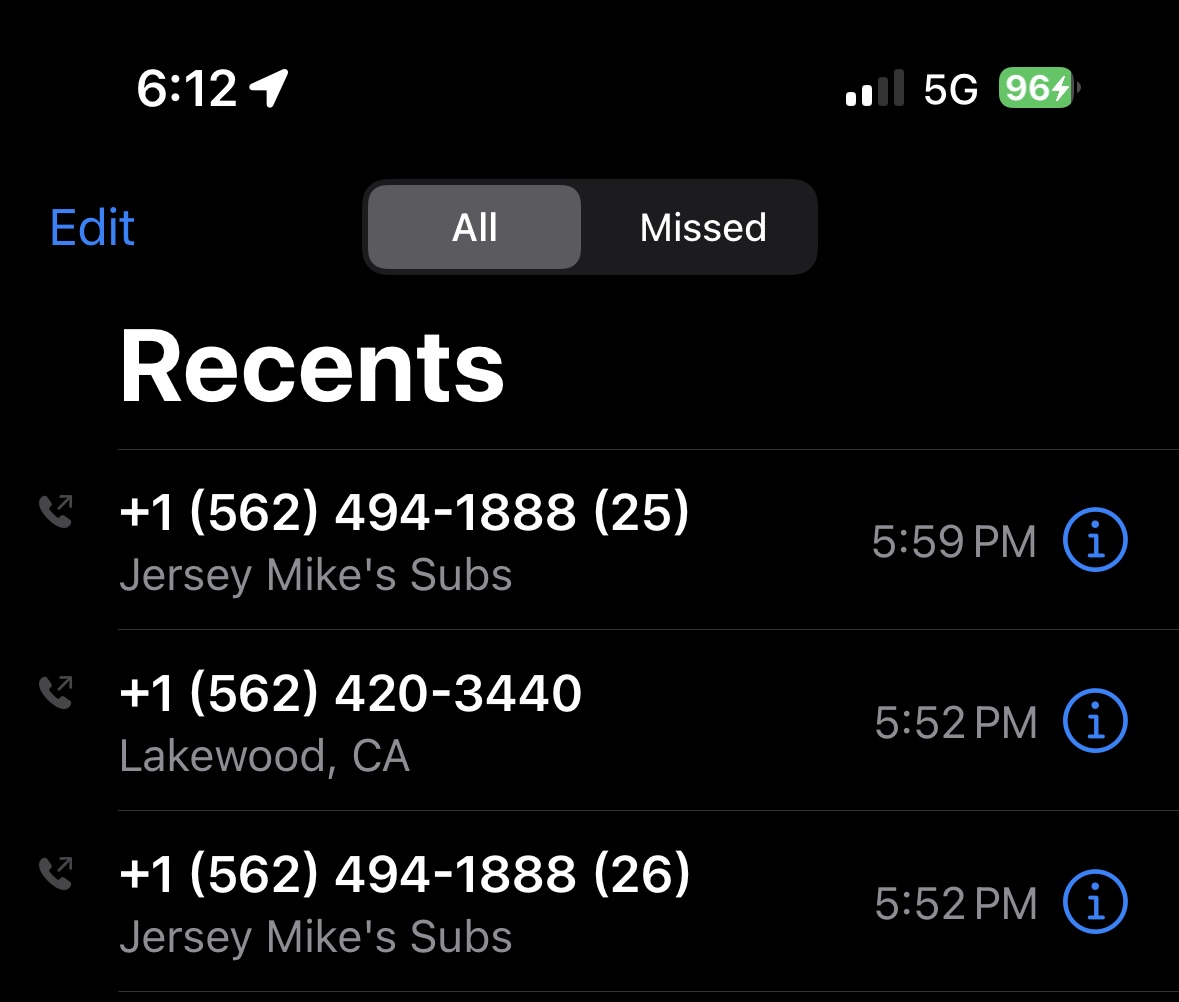Open info for the Lakewood, CA call

pos(1094,721)
